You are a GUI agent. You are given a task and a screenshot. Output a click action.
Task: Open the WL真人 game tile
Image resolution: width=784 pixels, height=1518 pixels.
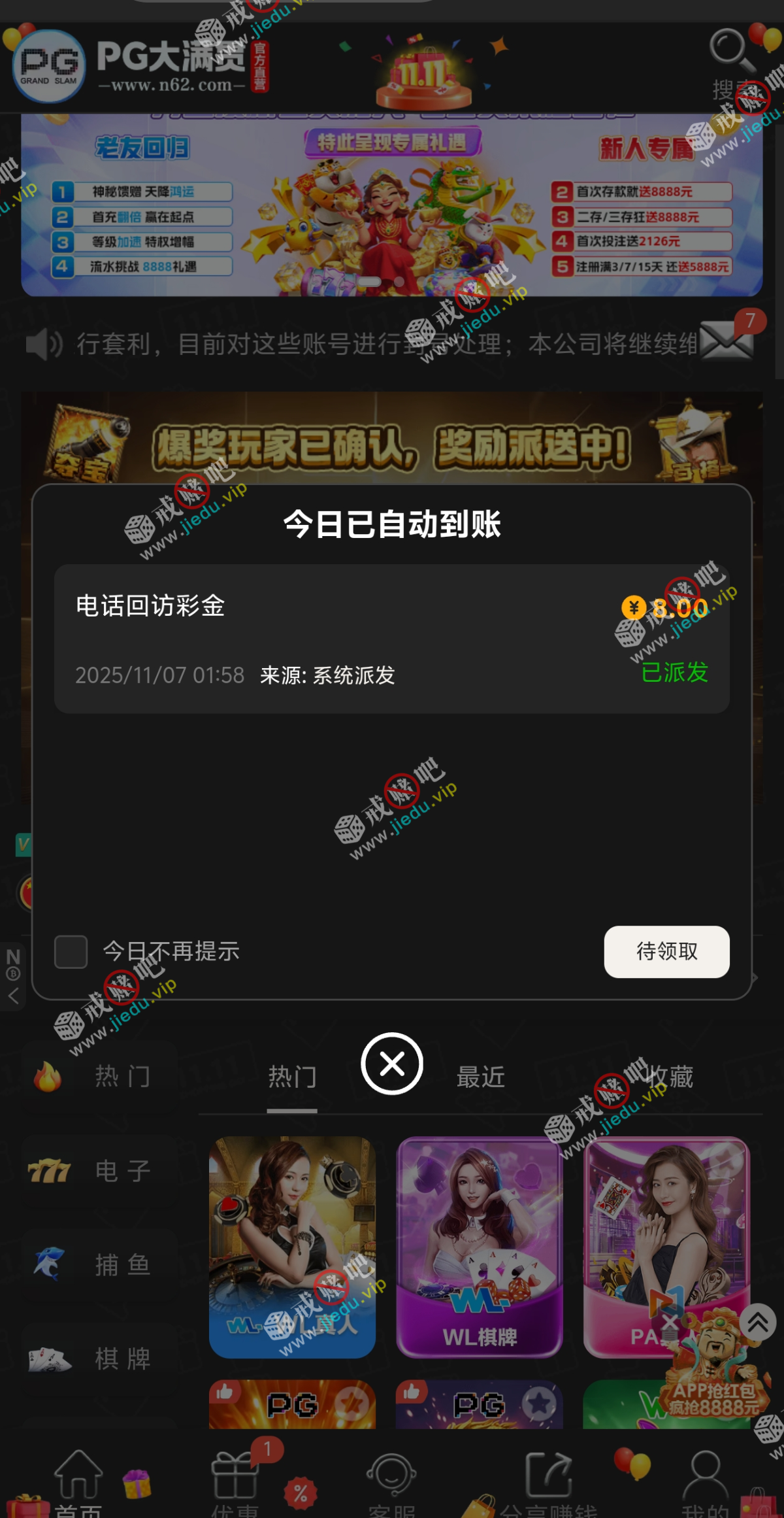coord(292,1246)
